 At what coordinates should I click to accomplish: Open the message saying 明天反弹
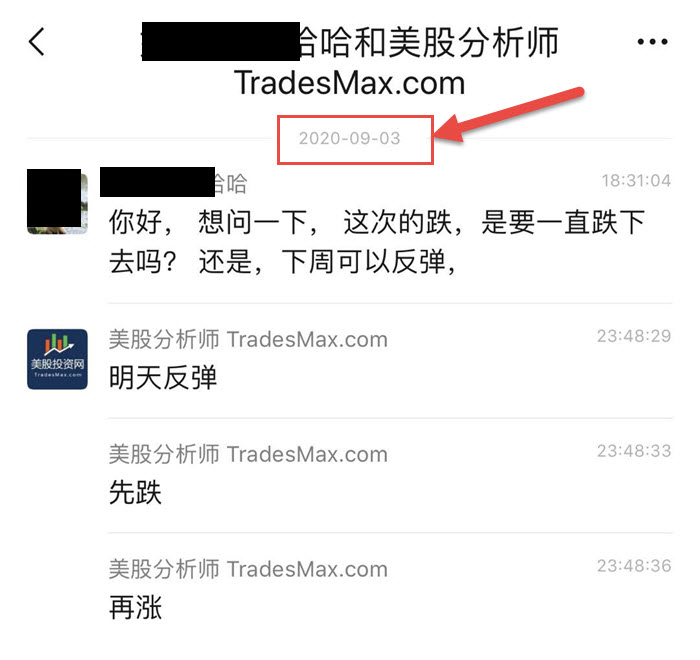coord(163,379)
